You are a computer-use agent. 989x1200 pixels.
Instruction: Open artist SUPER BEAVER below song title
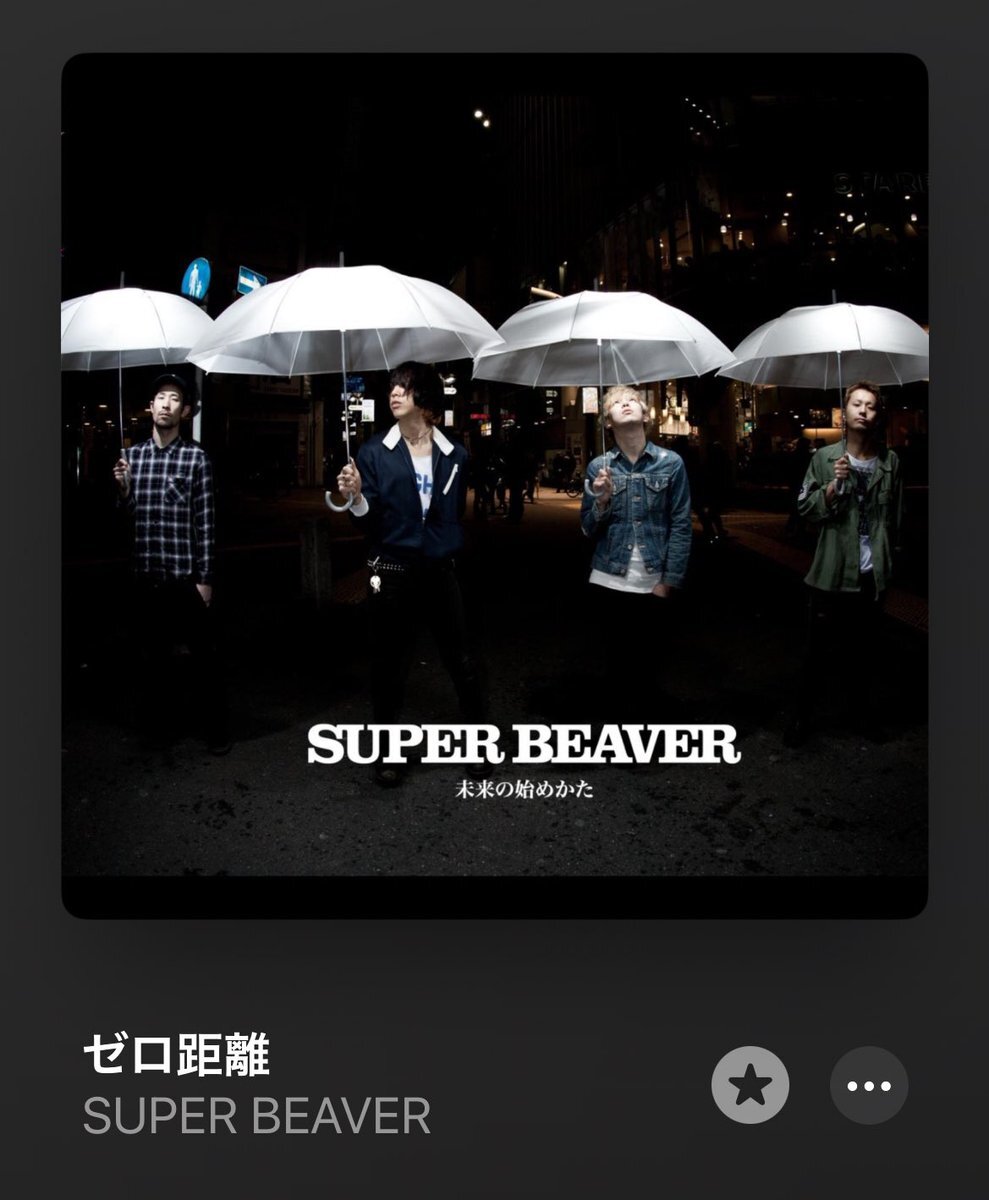click(257, 1116)
